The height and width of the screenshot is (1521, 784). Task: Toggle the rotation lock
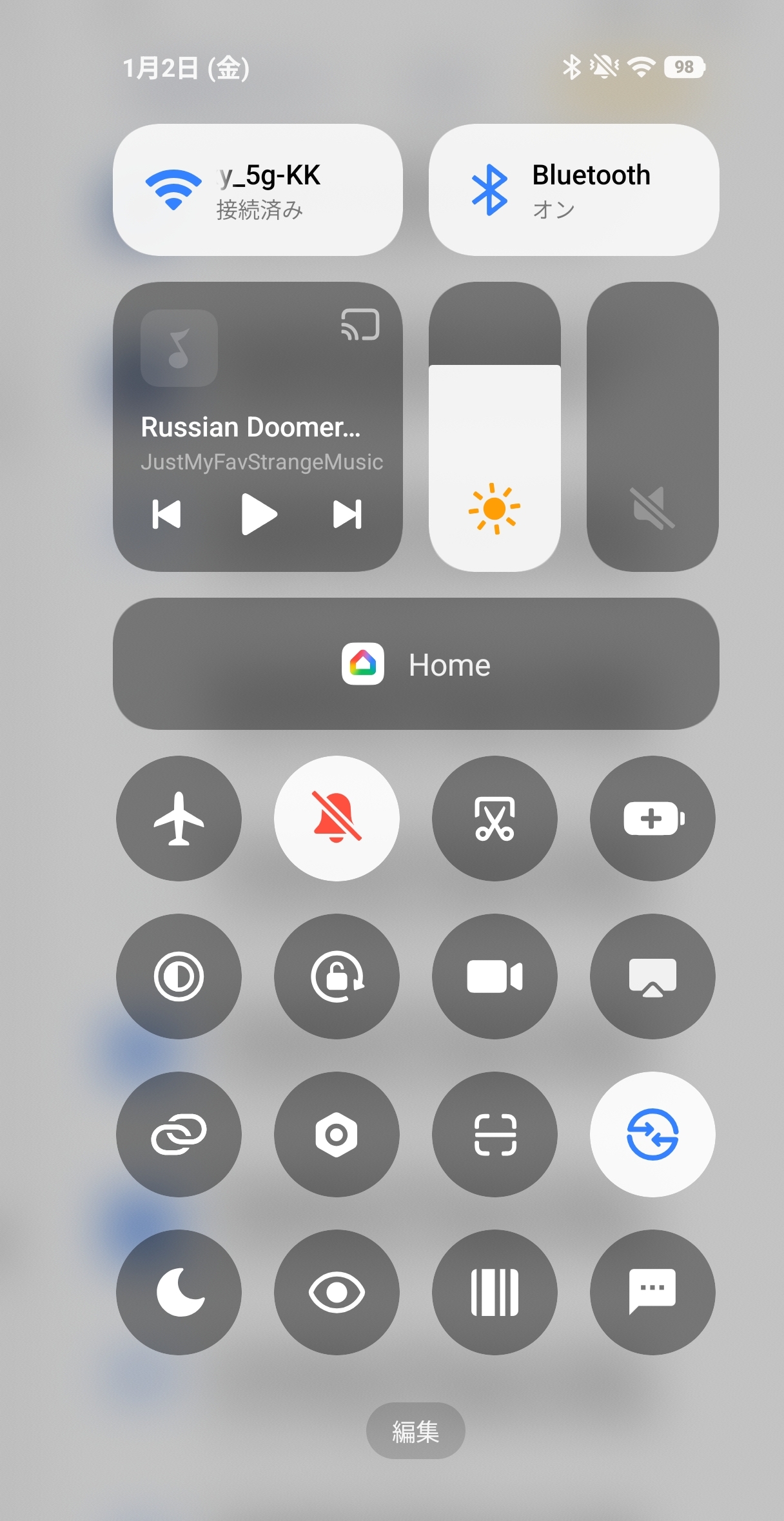pos(337,976)
